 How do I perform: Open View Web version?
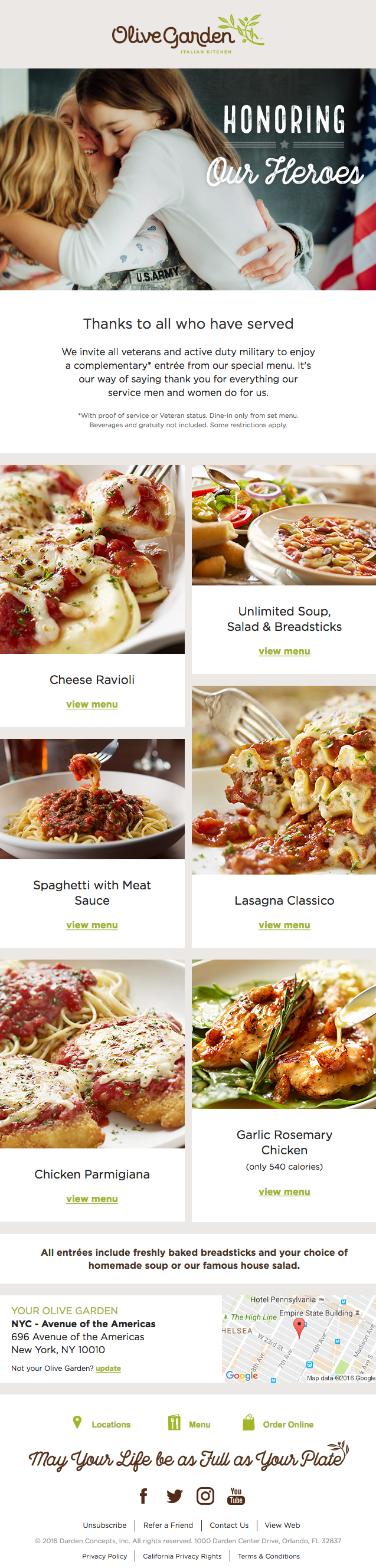click(282, 1526)
